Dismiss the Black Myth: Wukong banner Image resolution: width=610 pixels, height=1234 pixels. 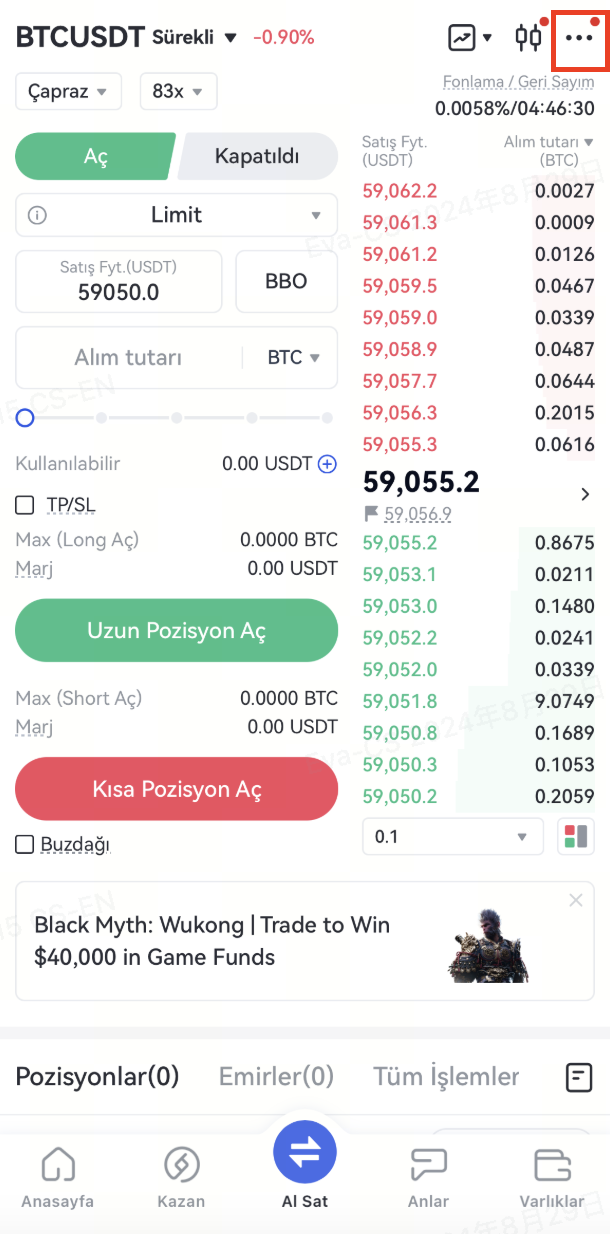[x=575, y=901]
